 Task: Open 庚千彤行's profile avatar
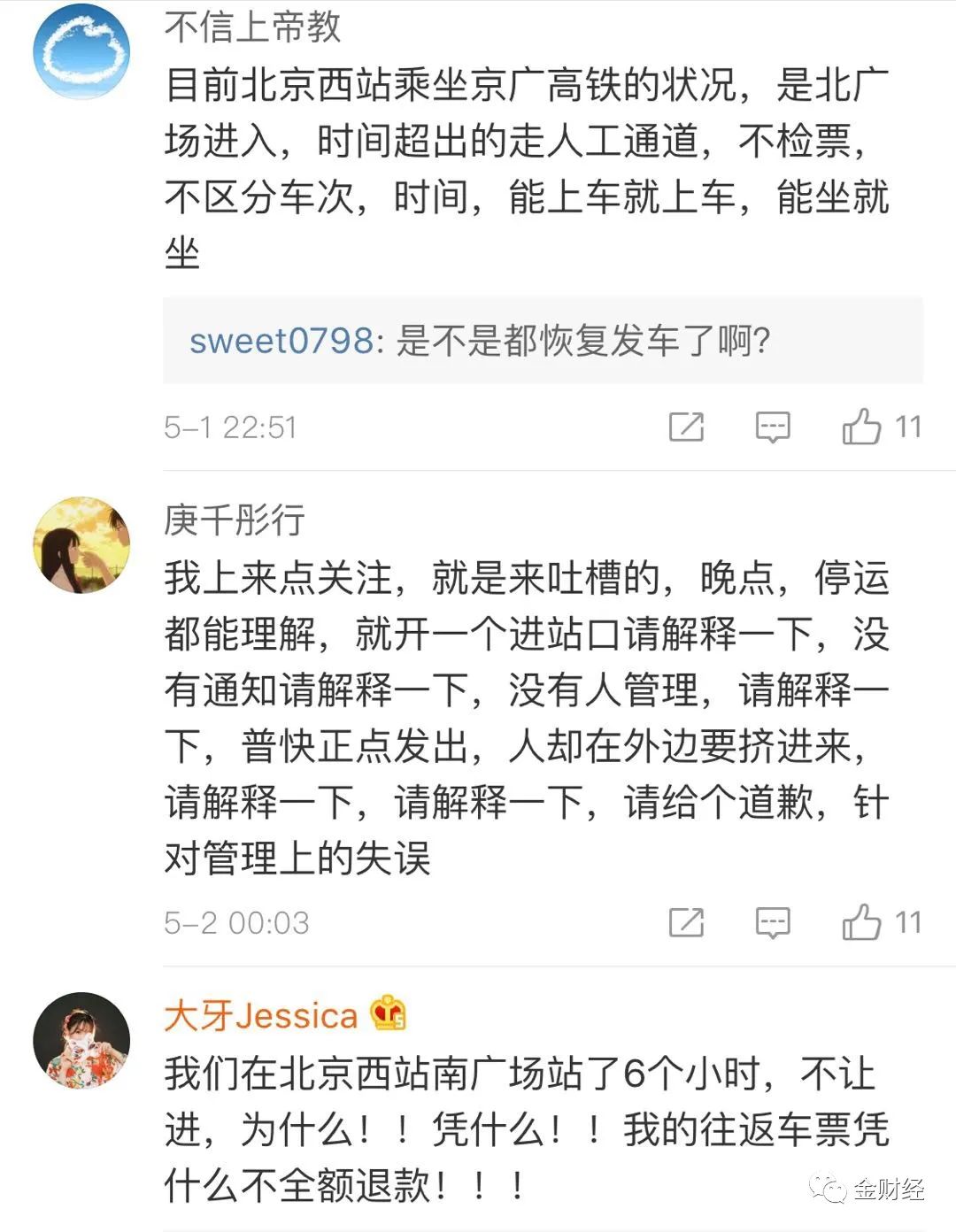pyautogui.click(x=81, y=543)
